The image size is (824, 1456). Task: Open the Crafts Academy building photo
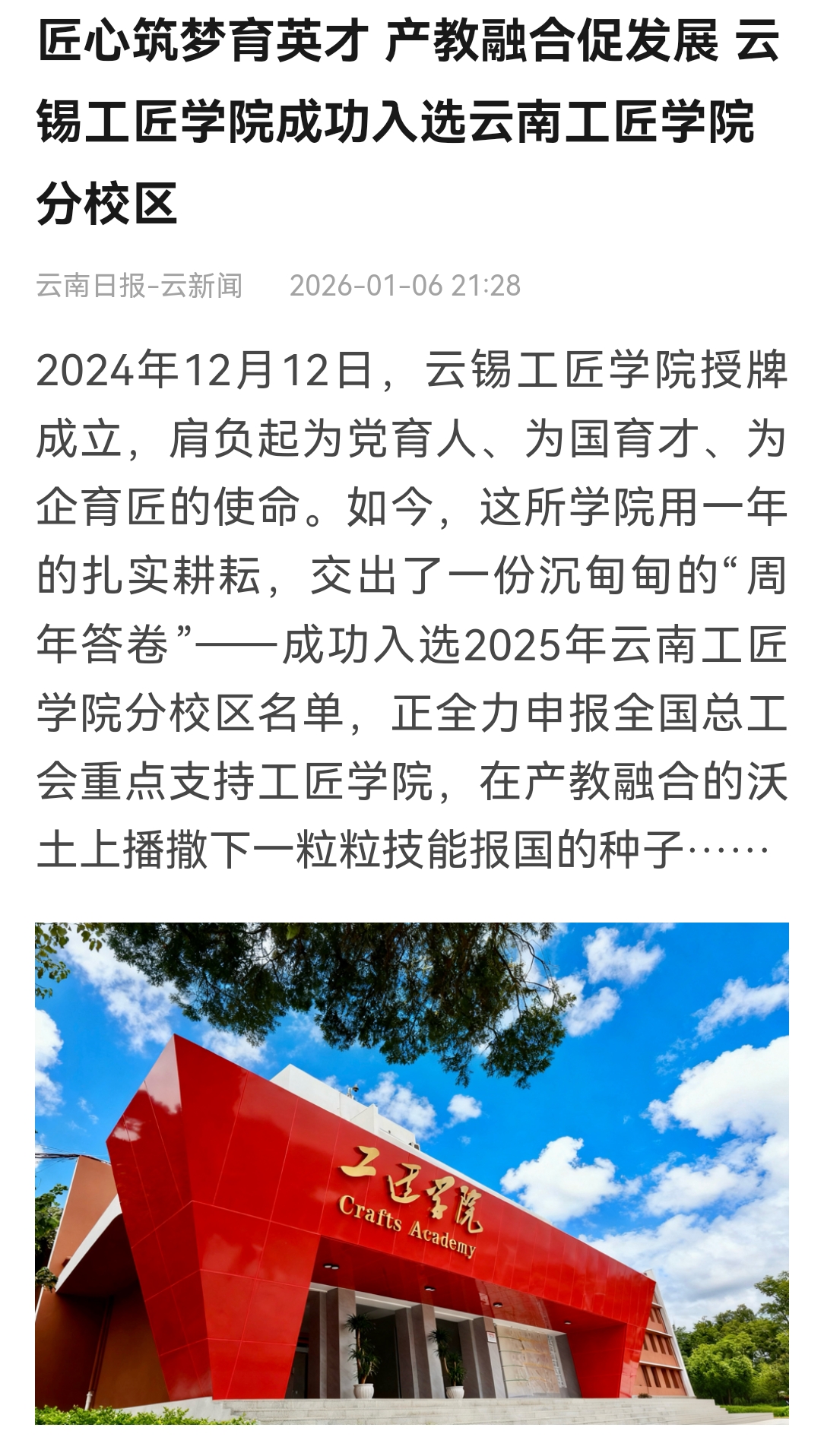point(411,1173)
